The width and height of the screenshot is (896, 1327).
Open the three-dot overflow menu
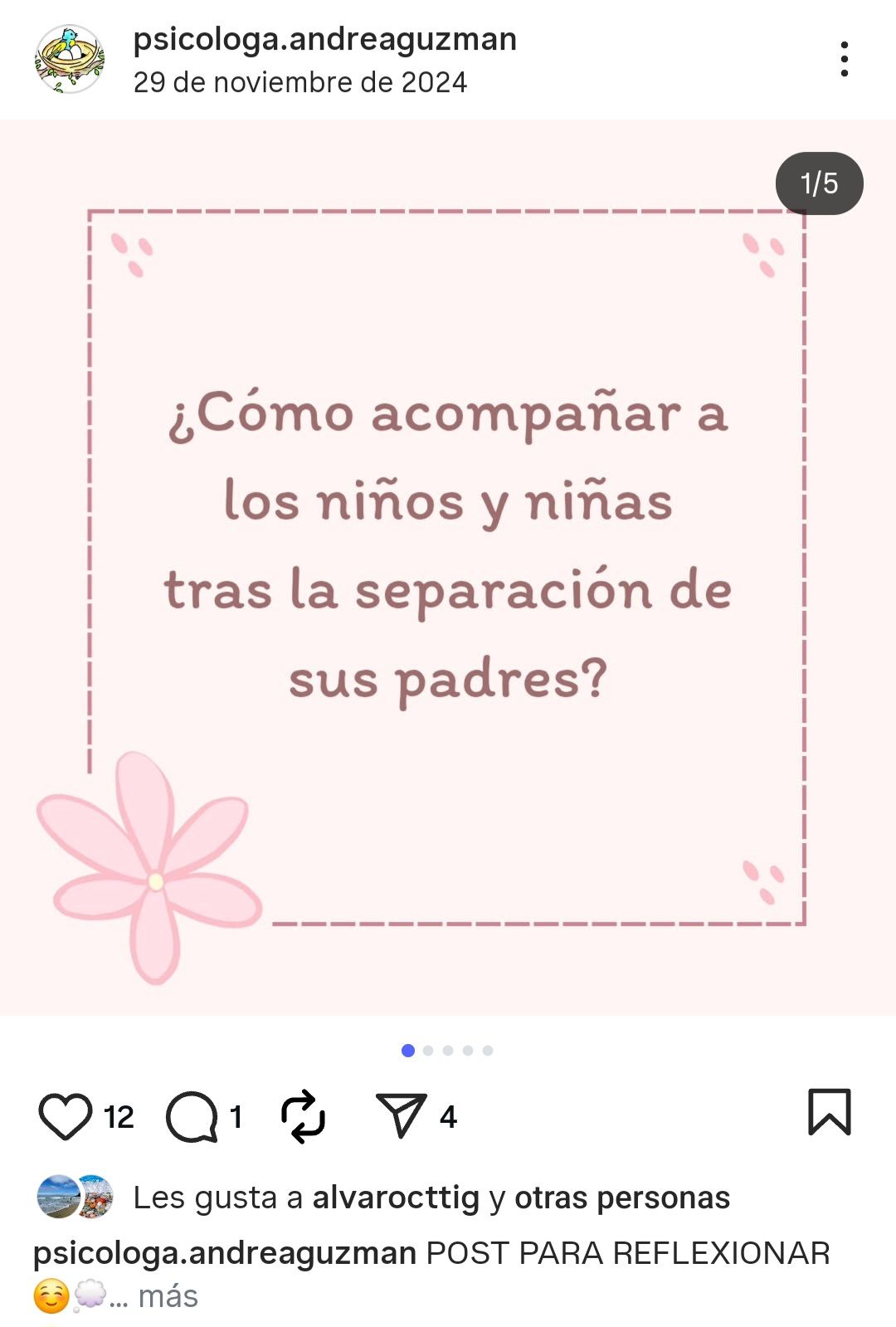[x=844, y=59]
